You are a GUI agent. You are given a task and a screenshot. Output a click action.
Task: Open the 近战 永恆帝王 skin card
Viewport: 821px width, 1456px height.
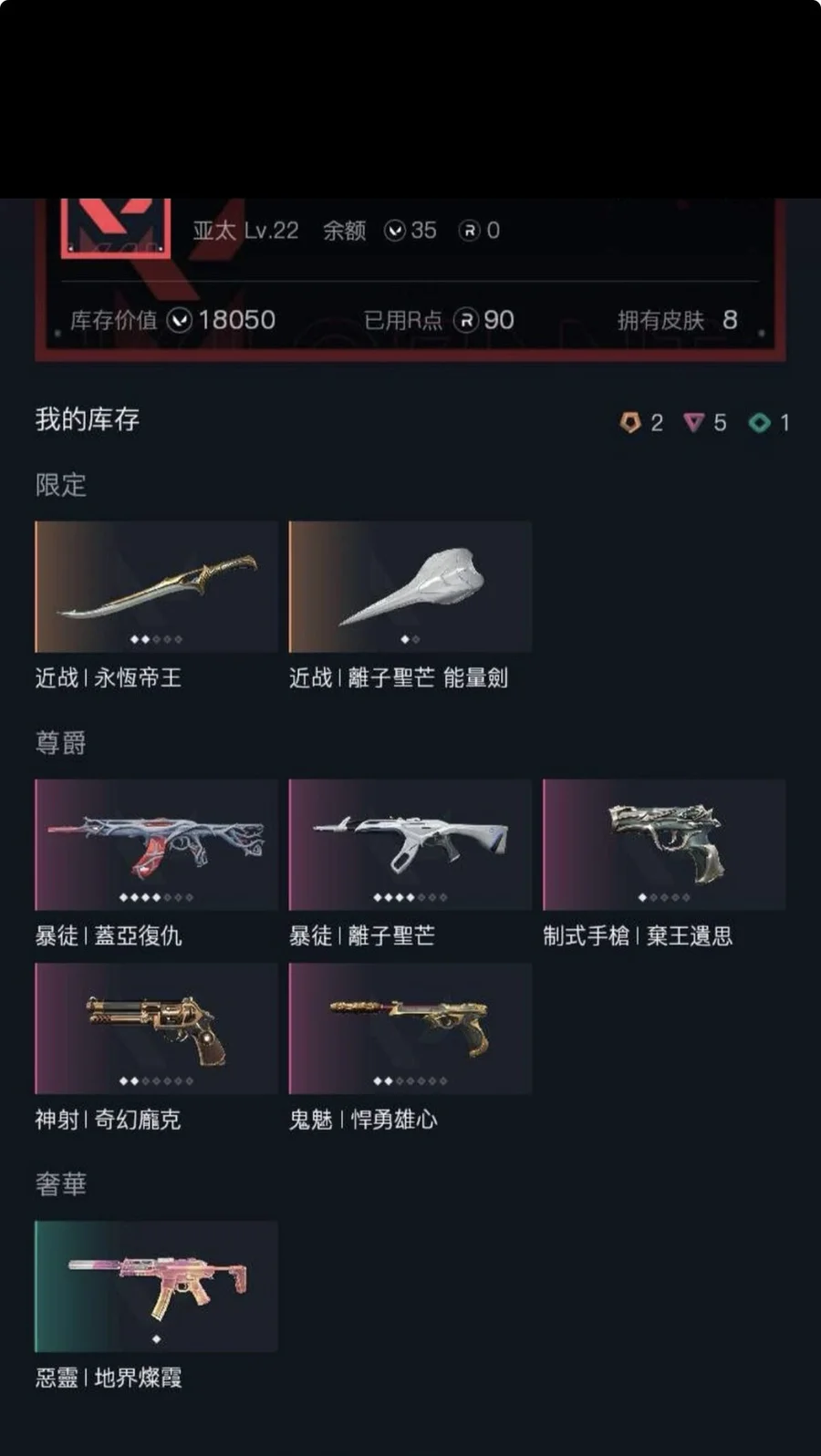156,586
